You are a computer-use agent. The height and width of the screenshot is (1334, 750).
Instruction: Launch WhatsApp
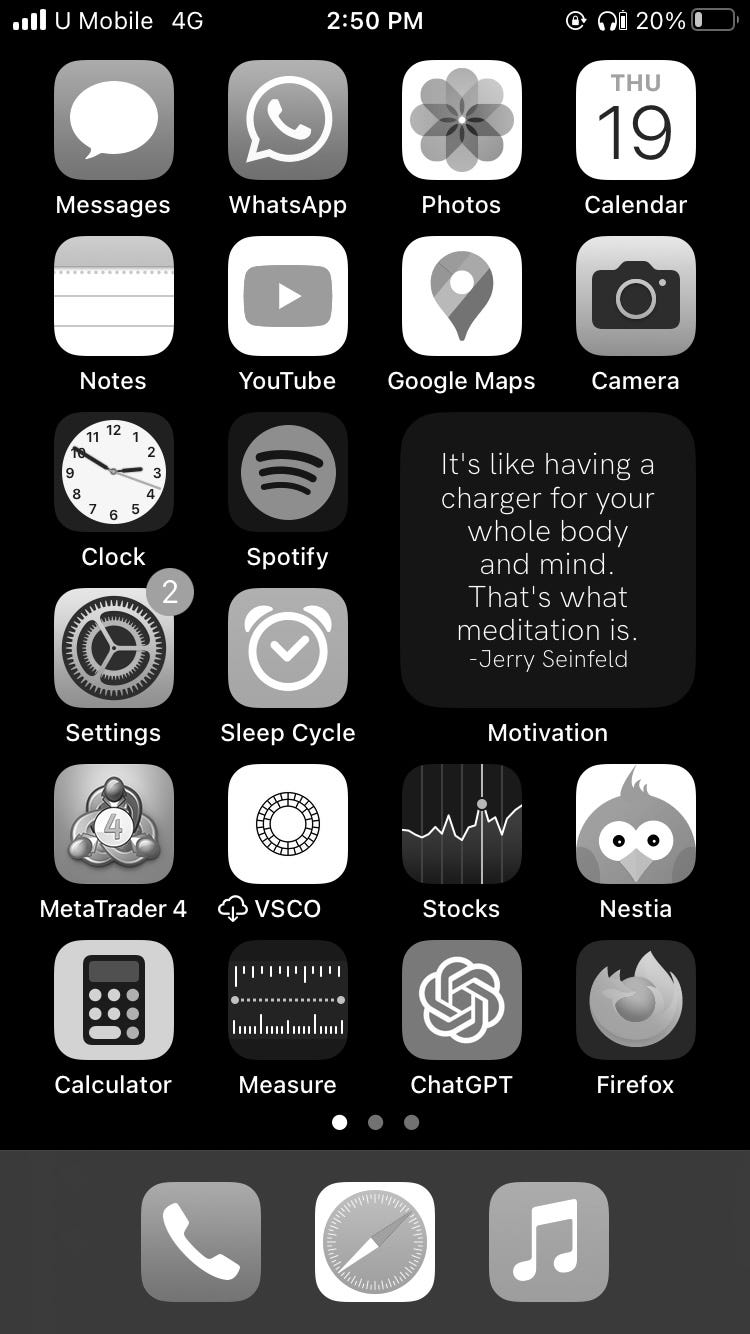click(x=287, y=120)
